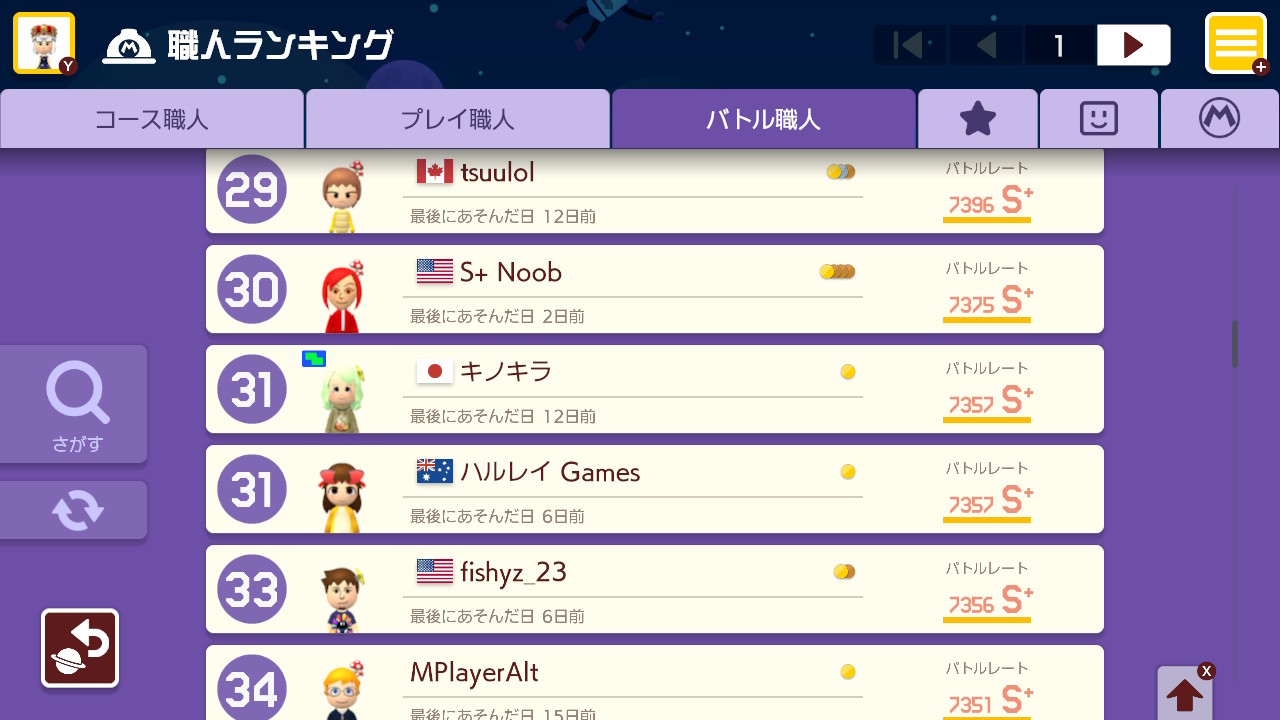Open the M emblem tab

pyautogui.click(x=1219, y=120)
